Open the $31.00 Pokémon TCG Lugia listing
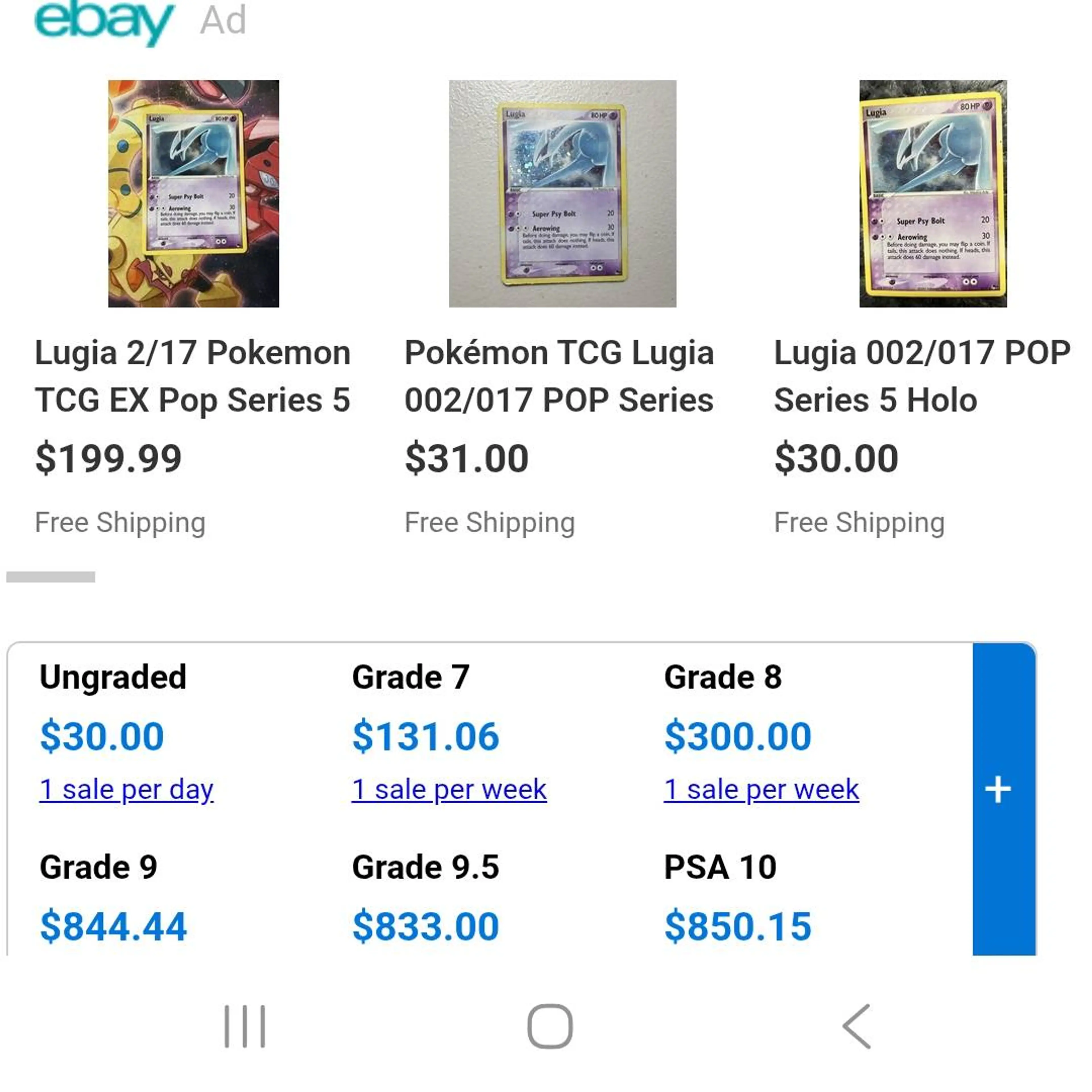Viewport: 1092px width, 1092px height. pos(559,376)
